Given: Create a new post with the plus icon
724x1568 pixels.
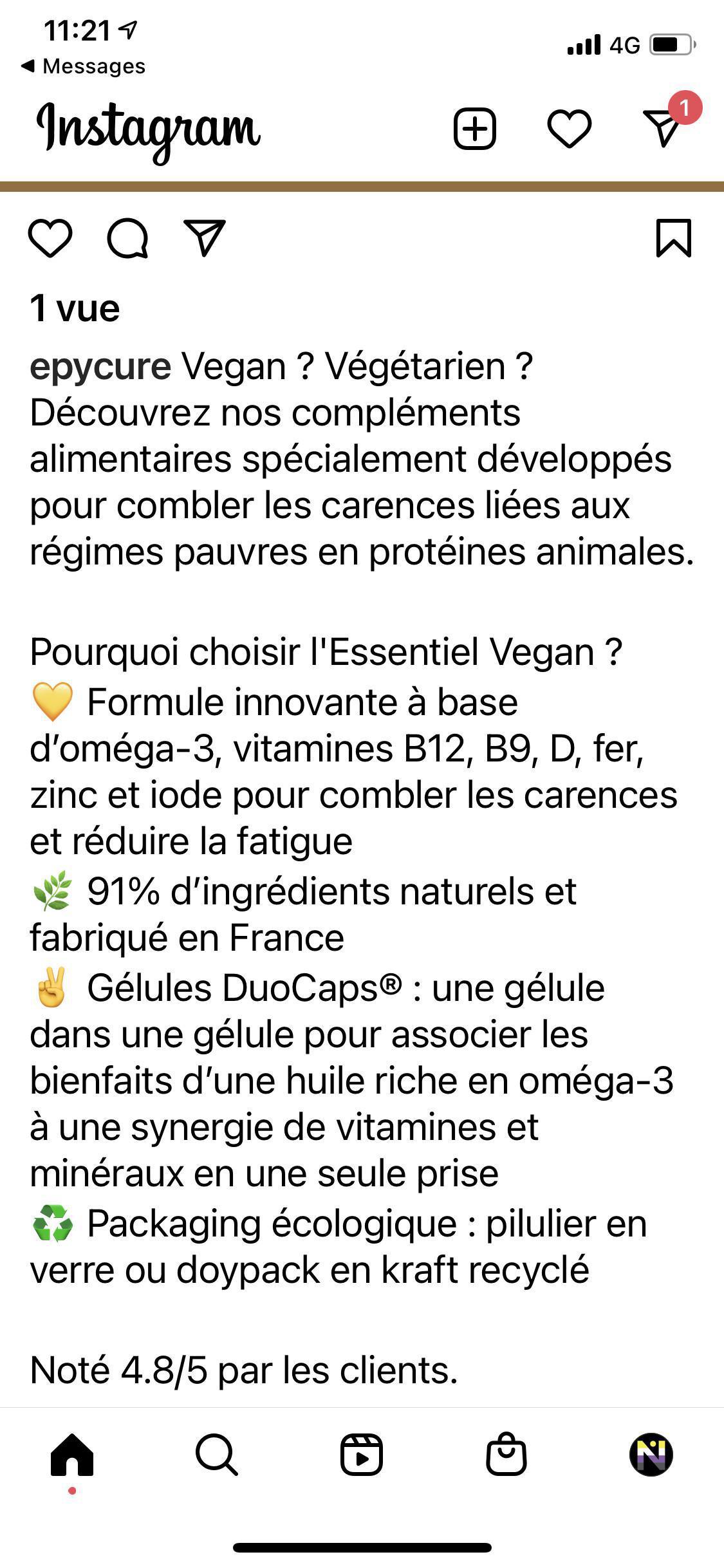Looking at the screenshot, I should click(x=474, y=129).
